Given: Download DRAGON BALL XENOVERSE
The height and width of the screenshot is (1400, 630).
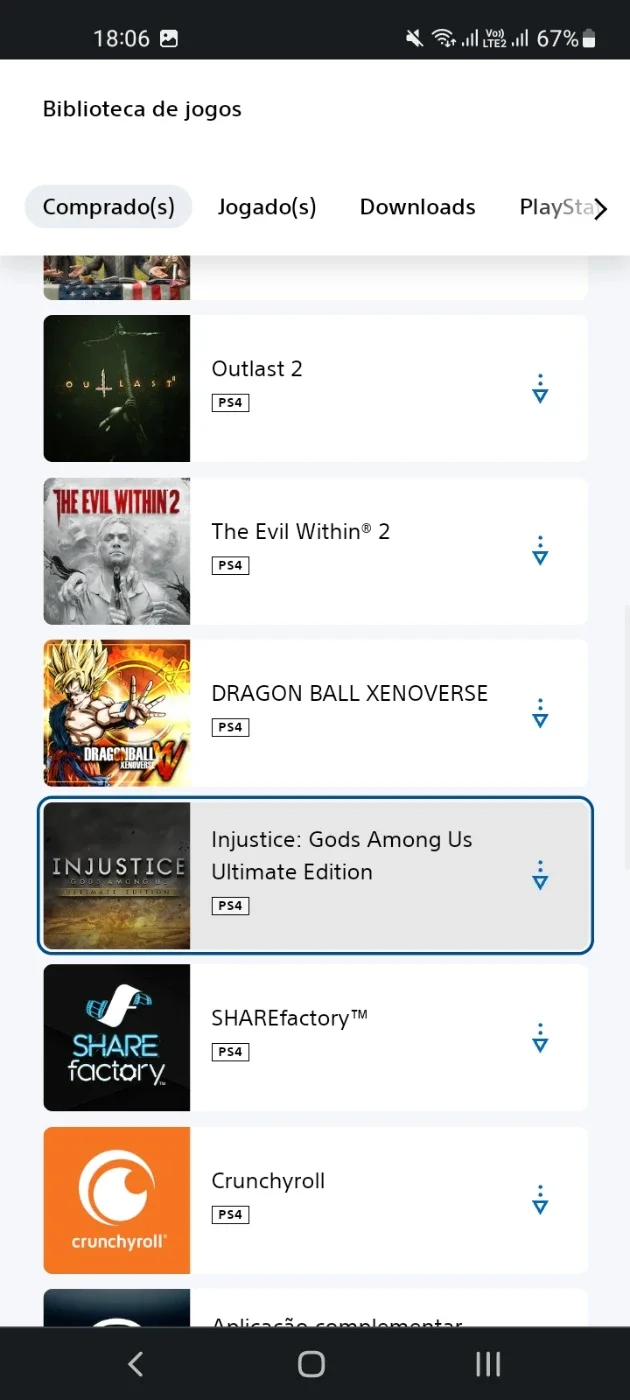Looking at the screenshot, I should [x=540, y=713].
